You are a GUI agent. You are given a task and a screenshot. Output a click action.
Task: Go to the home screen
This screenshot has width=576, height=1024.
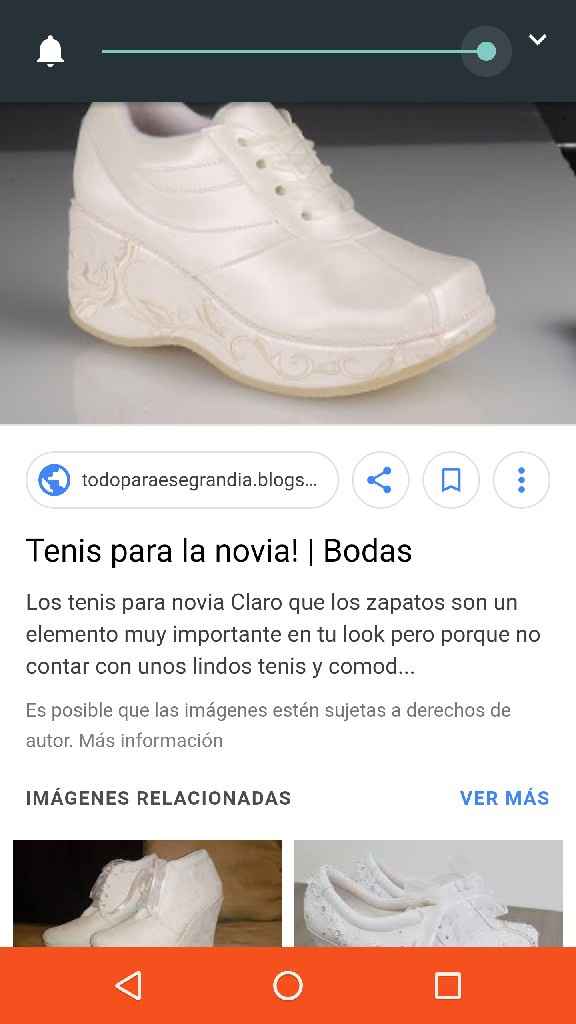288,985
